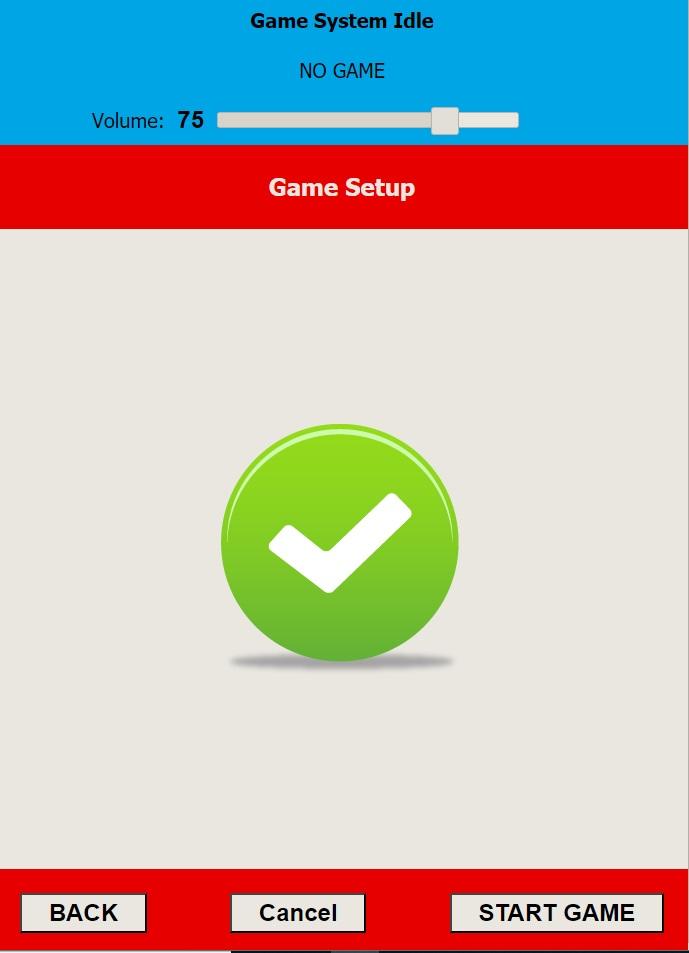
Task: Go back with the BACK button
Action: click(83, 912)
